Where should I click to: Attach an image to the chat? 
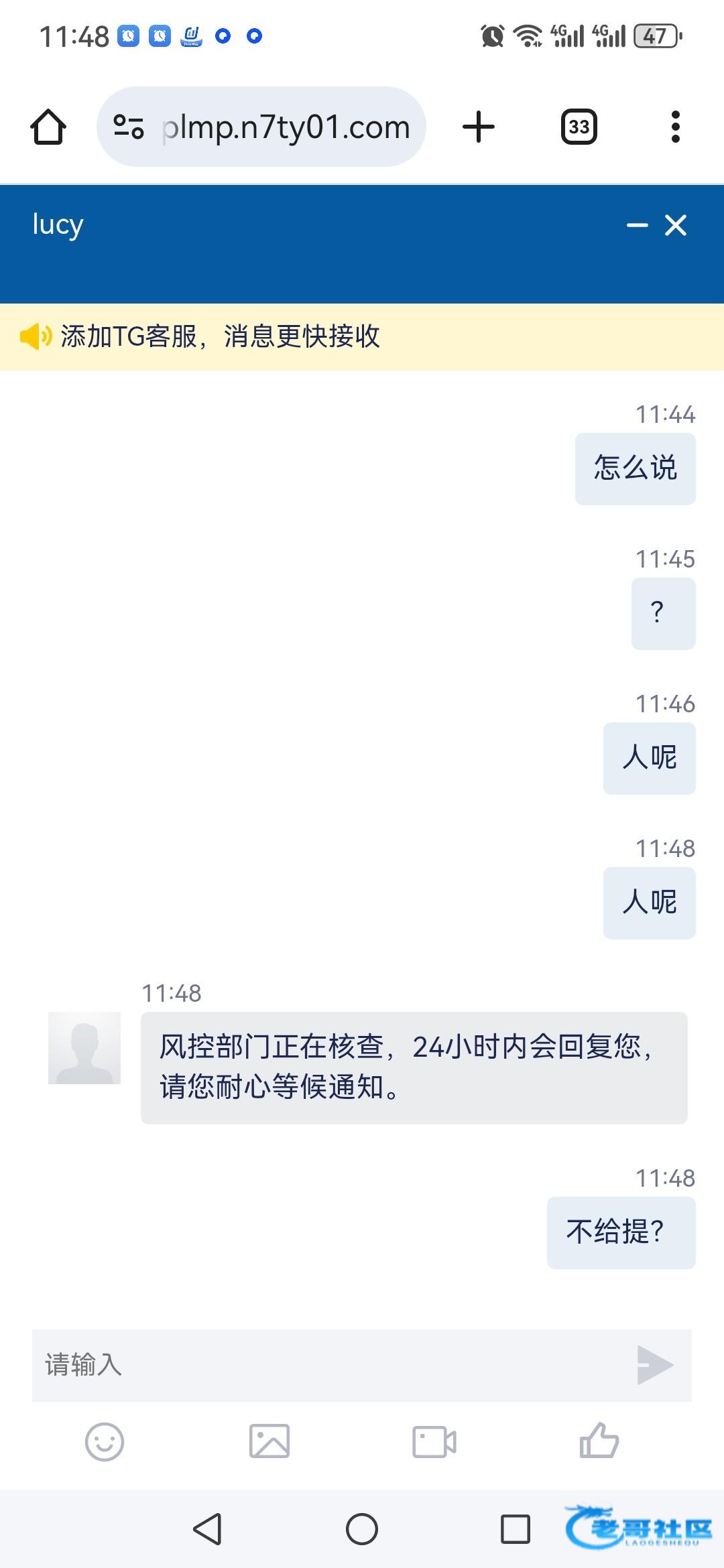tap(269, 1441)
